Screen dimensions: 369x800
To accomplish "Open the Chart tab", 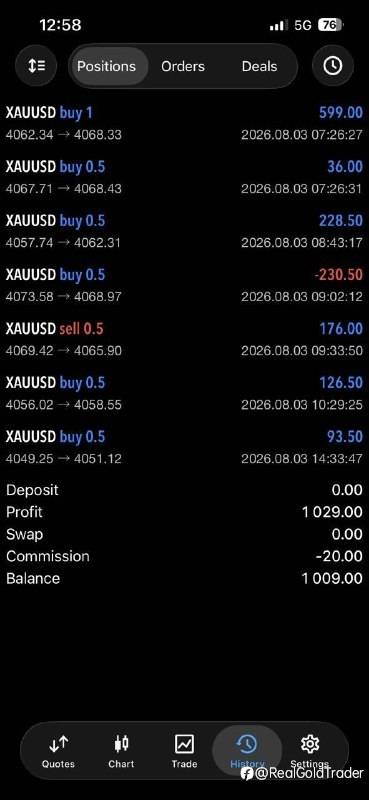I will (121, 751).
